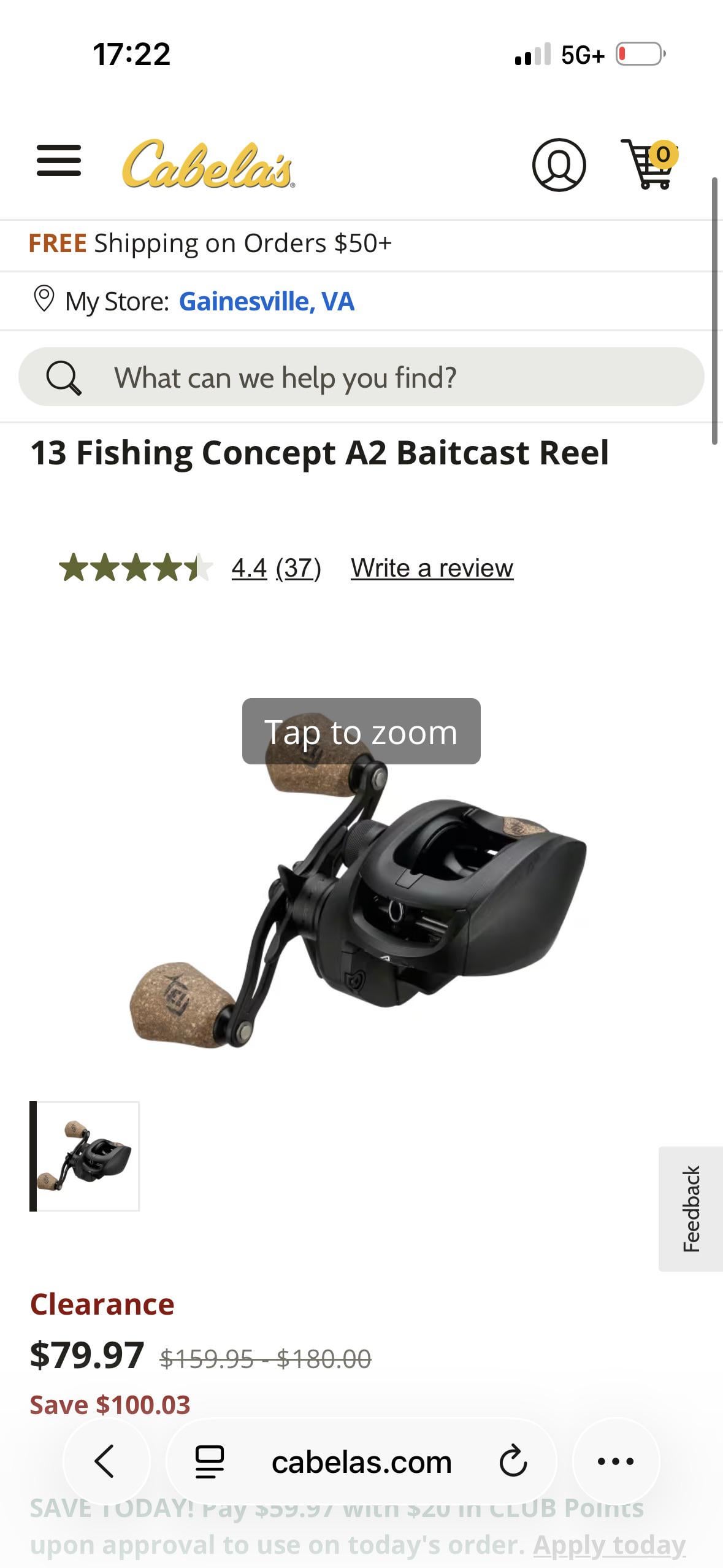Tap the product search field

click(x=361, y=377)
